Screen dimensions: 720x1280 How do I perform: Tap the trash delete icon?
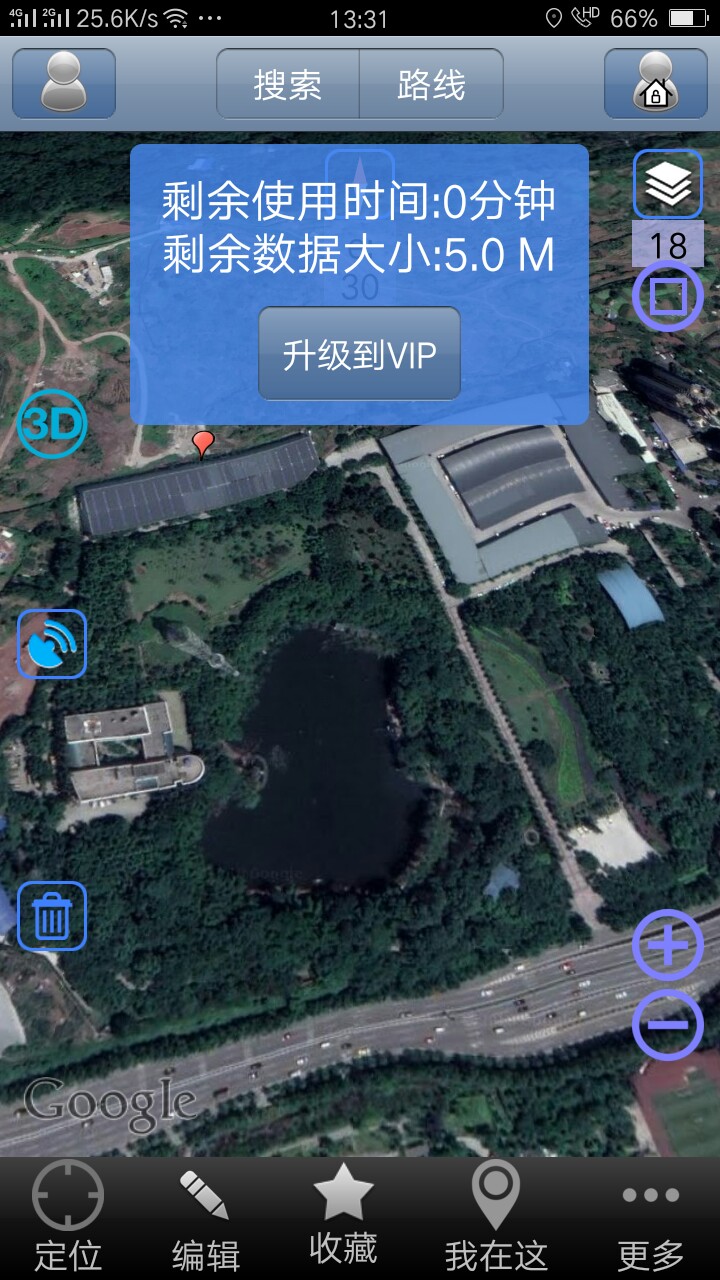[52, 916]
